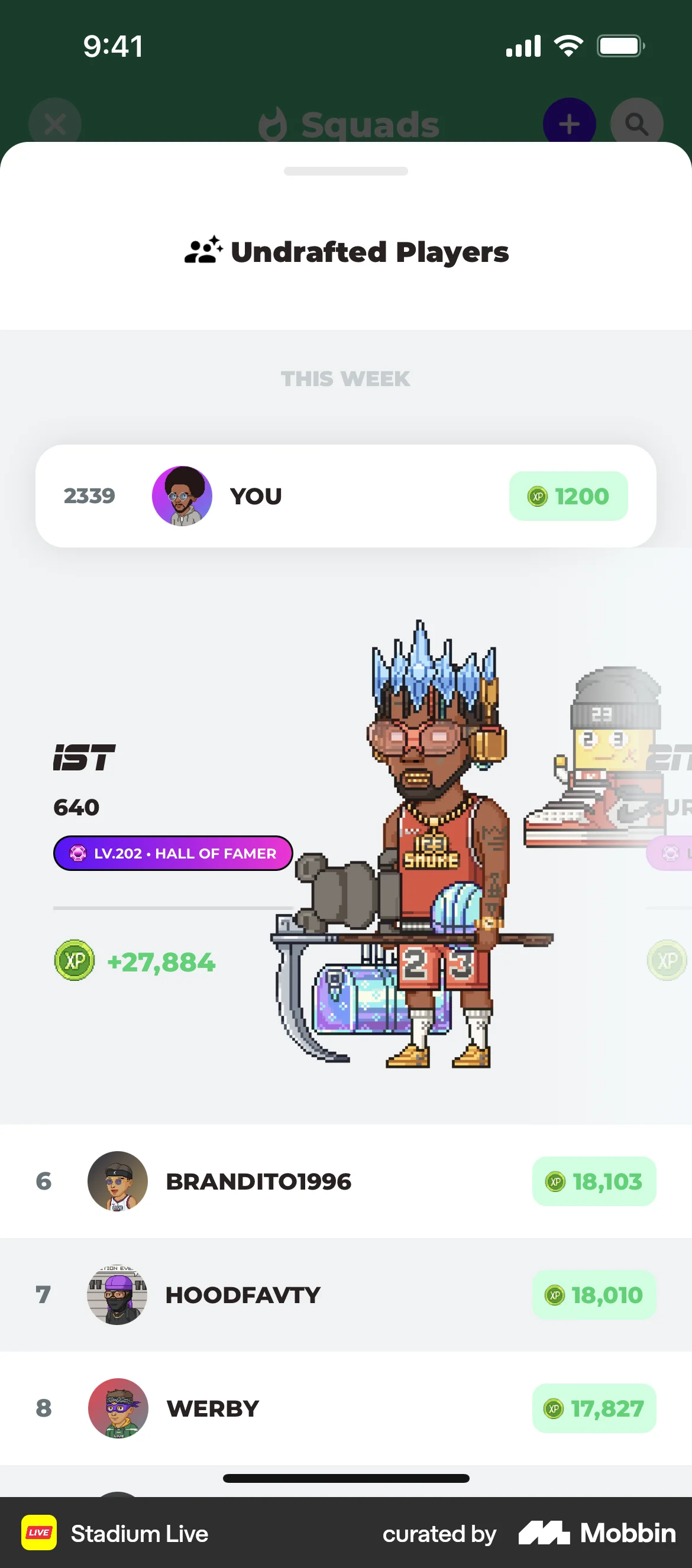Tap the XP coin icon beside 1200
This screenshot has height=1568, width=692.
coord(536,495)
